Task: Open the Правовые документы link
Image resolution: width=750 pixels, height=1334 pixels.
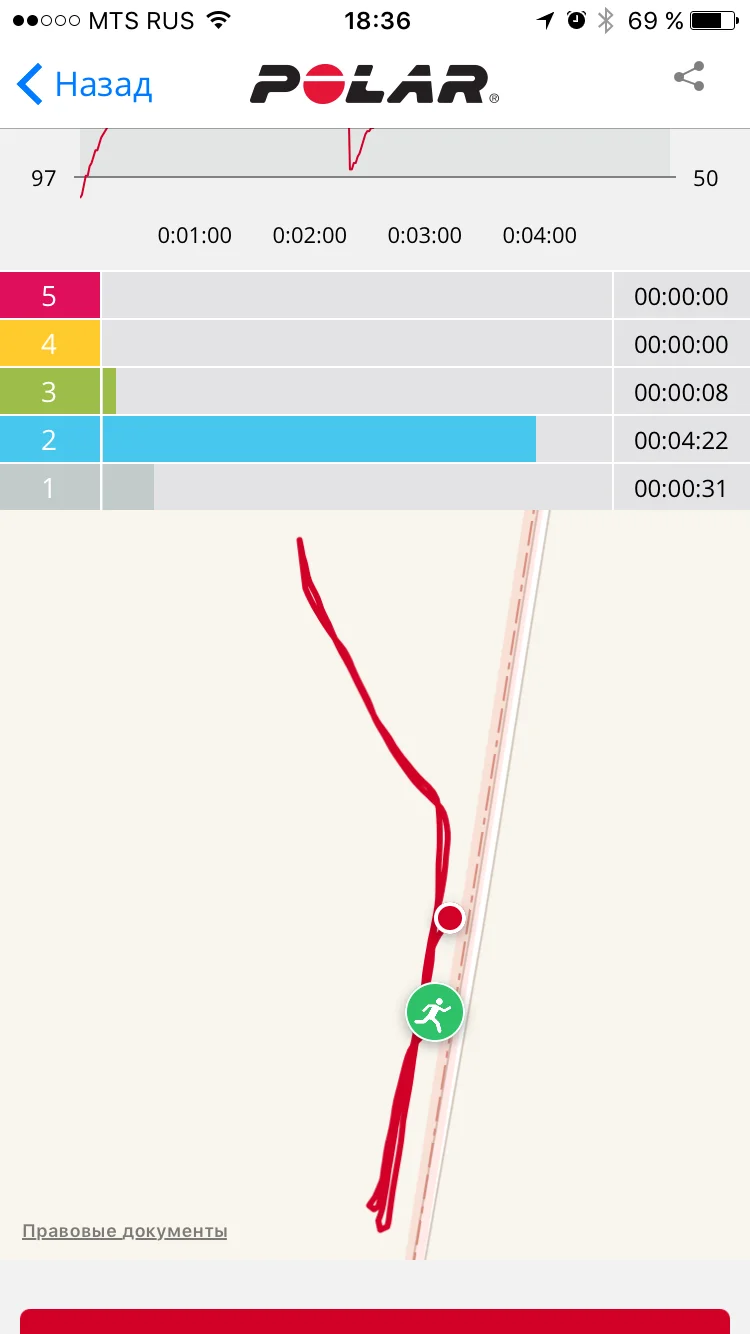Action: [125, 1231]
